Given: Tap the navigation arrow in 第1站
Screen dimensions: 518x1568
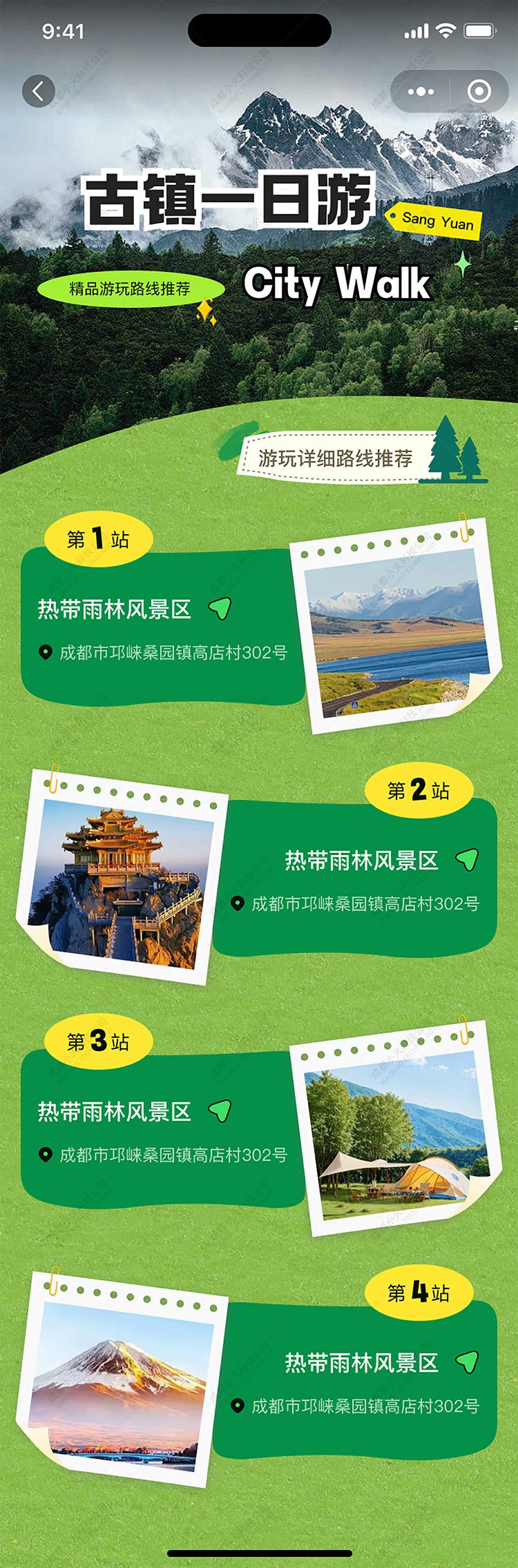Looking at the screenshot, I should point(220,608).
